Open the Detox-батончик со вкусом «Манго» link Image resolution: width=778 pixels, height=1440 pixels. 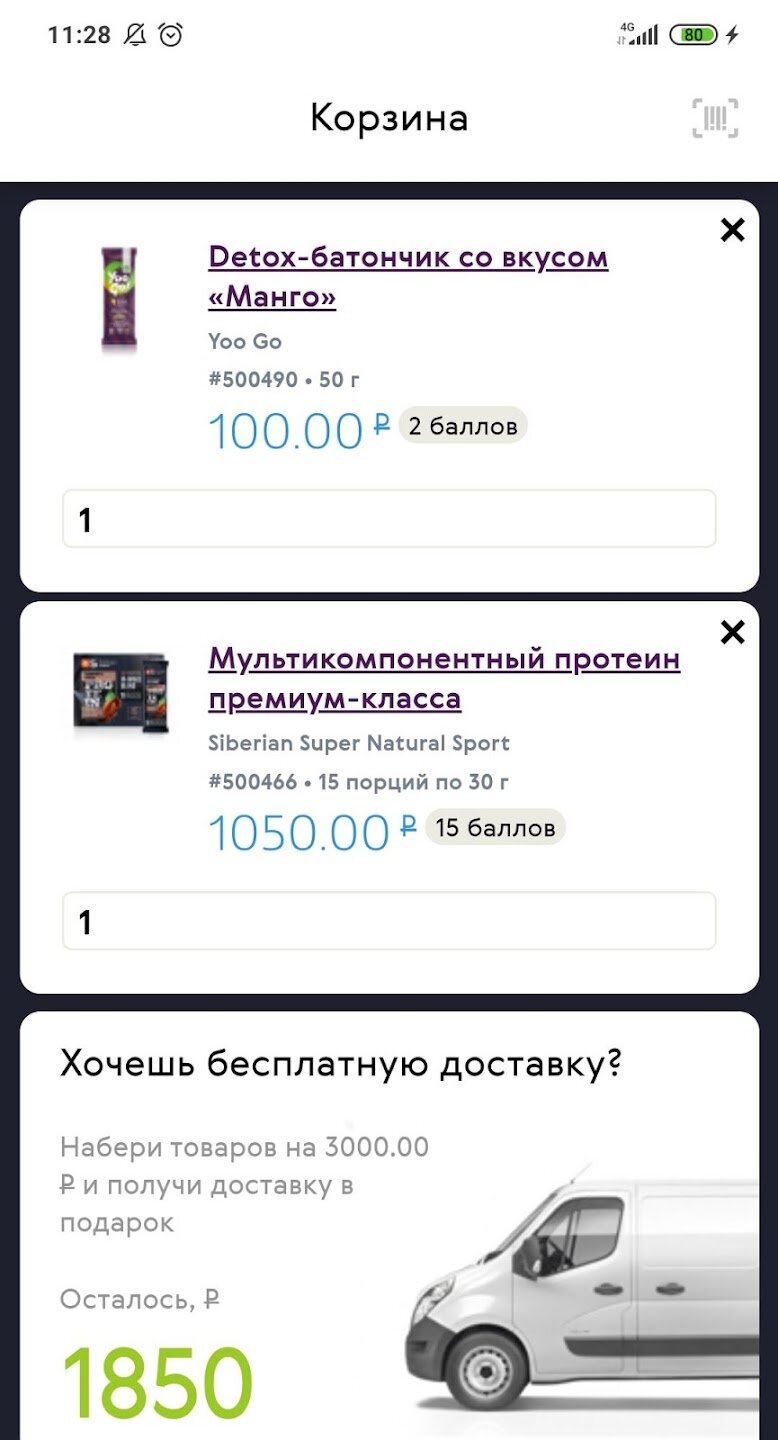pos(407,277)
